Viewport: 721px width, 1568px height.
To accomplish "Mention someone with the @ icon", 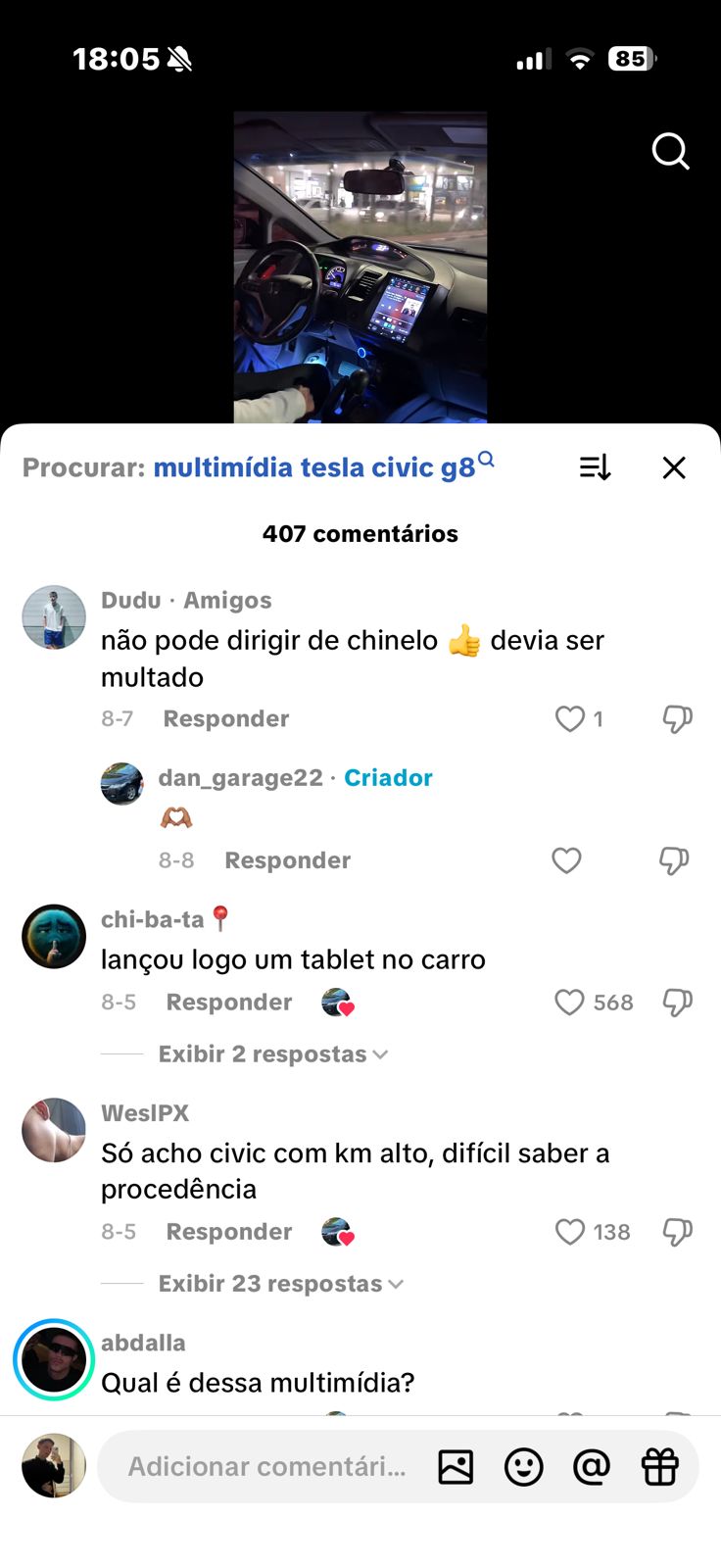I will click(x=592, y=1467).
